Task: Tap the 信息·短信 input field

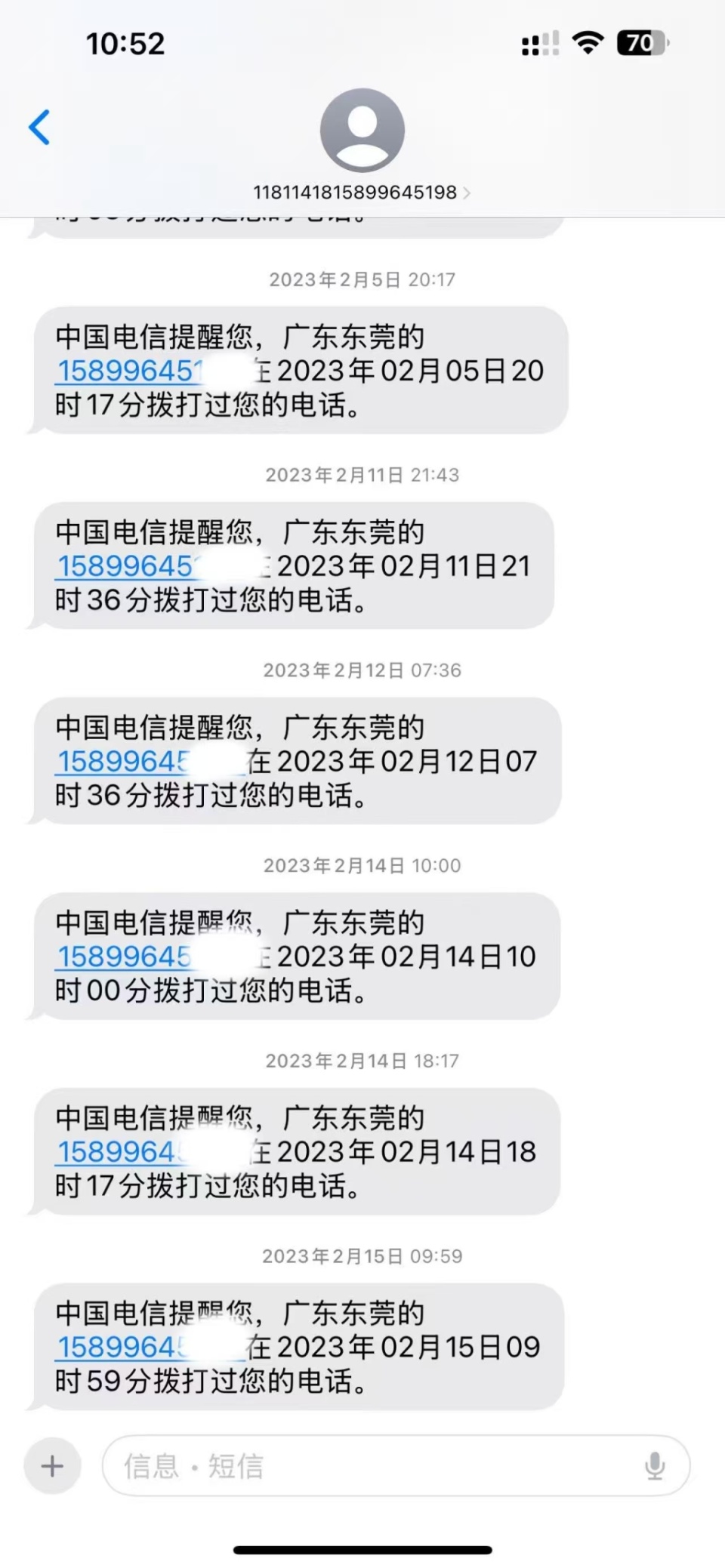Action: 340,1465
